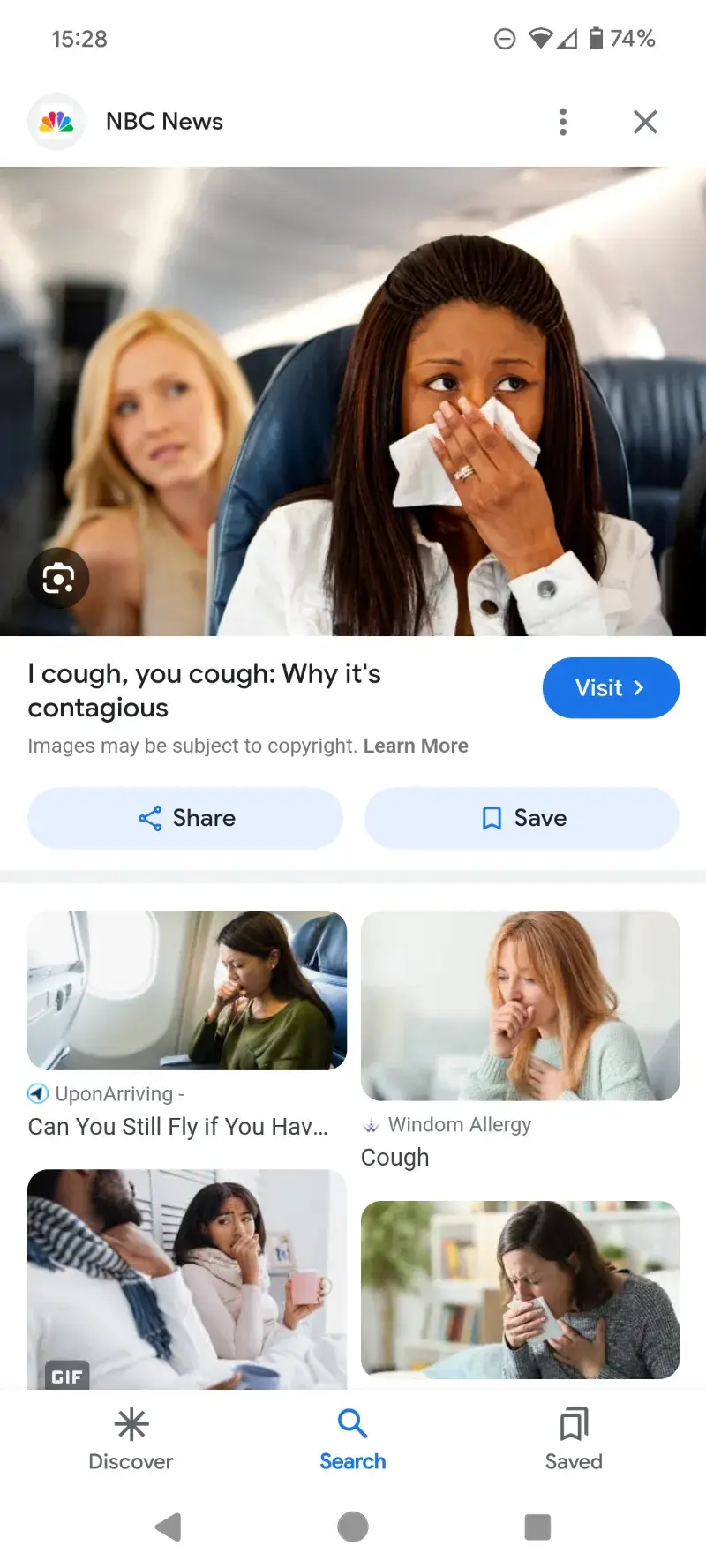
Task: Go to the device home screen
Action: 353,1527
